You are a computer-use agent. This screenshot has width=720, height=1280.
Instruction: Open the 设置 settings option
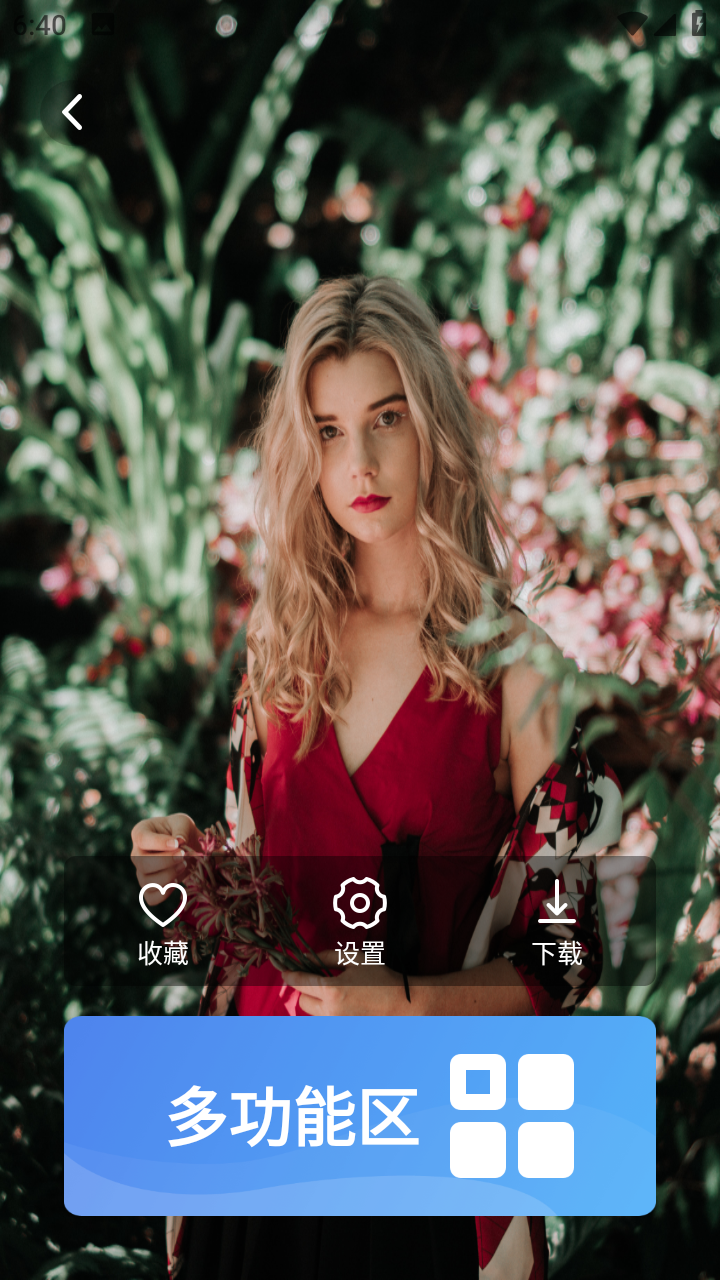(x=360, y=922)
